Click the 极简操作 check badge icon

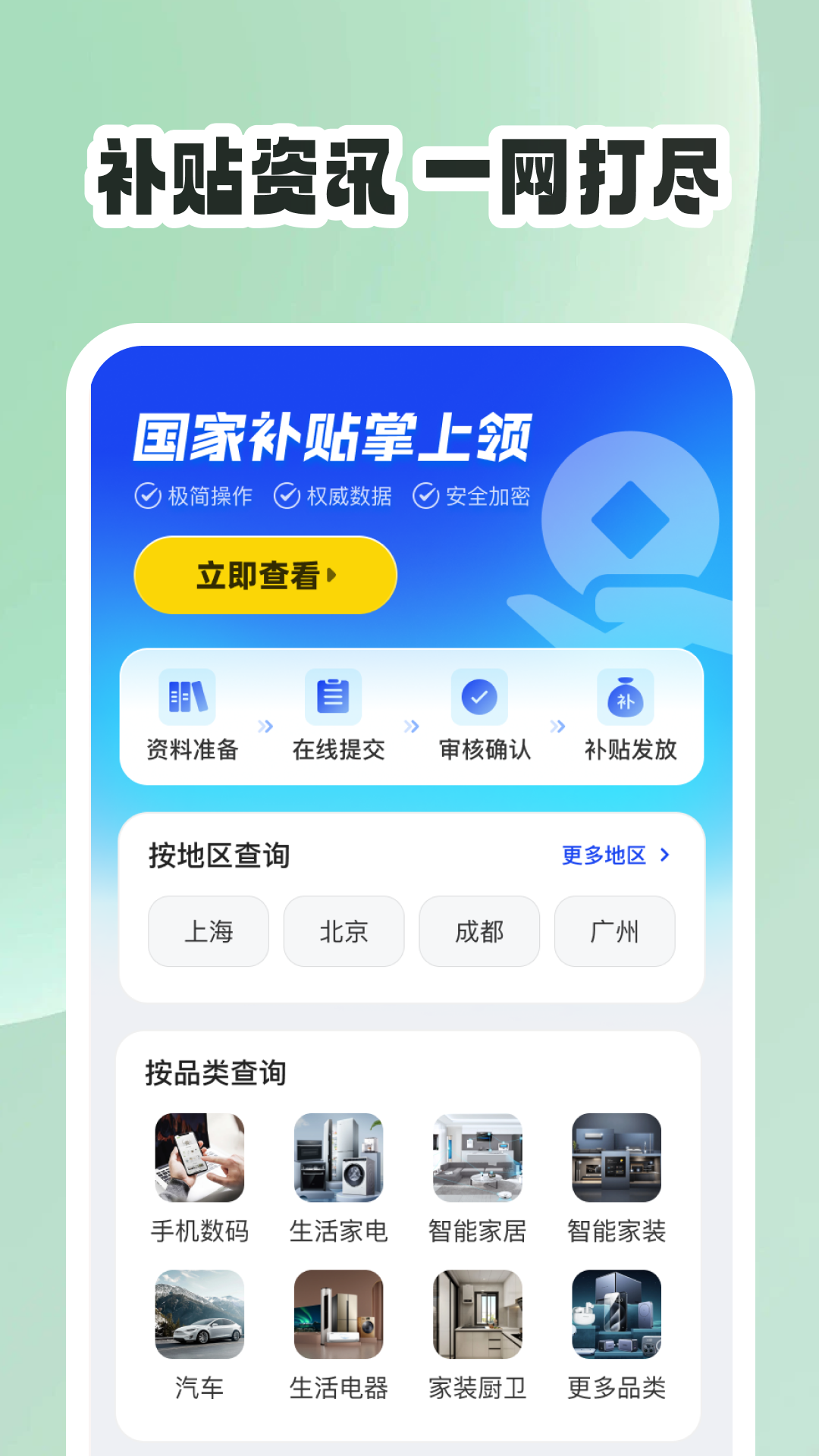(x=146, y=495)
